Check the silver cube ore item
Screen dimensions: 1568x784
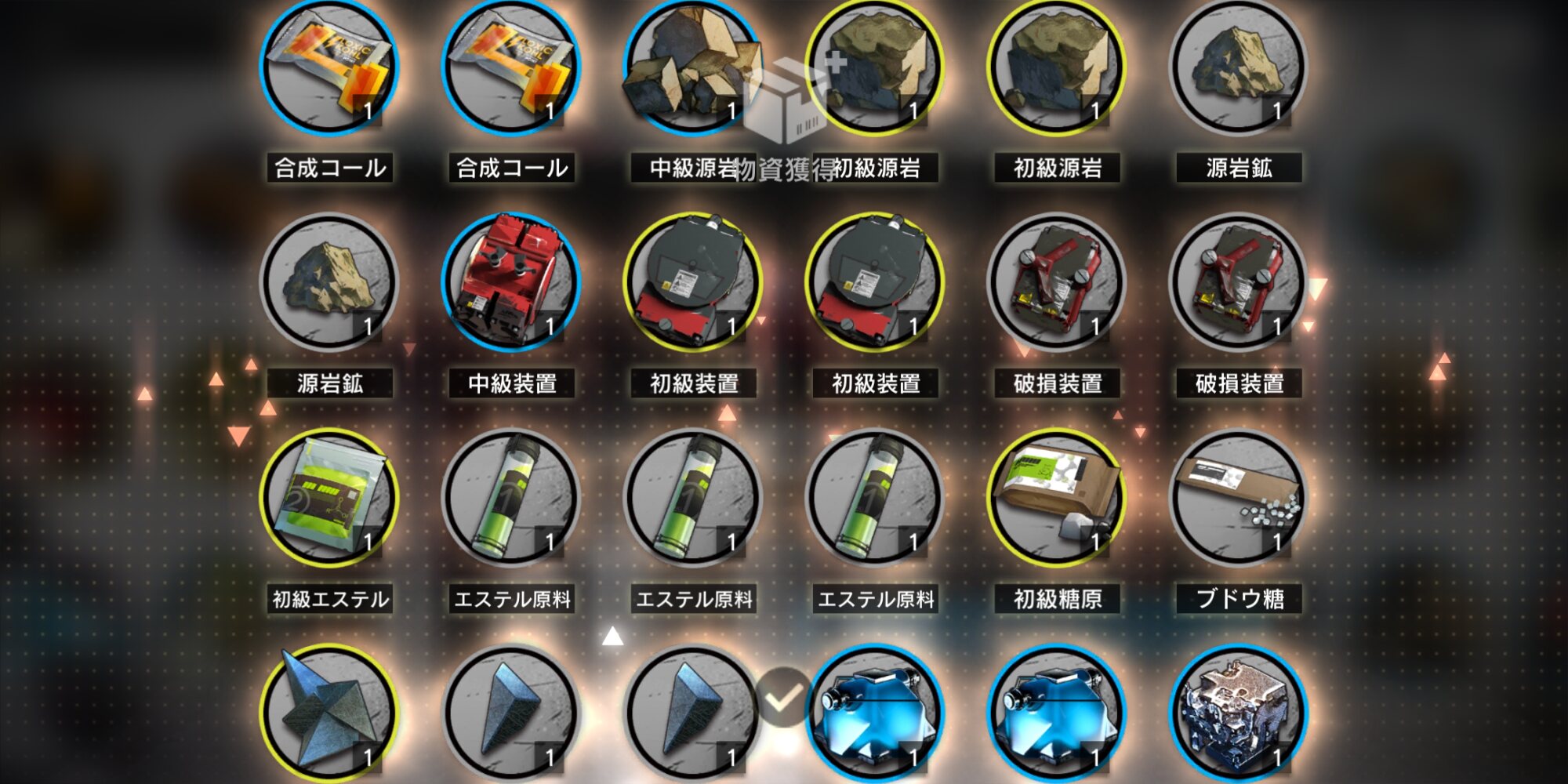point(1239,712)
